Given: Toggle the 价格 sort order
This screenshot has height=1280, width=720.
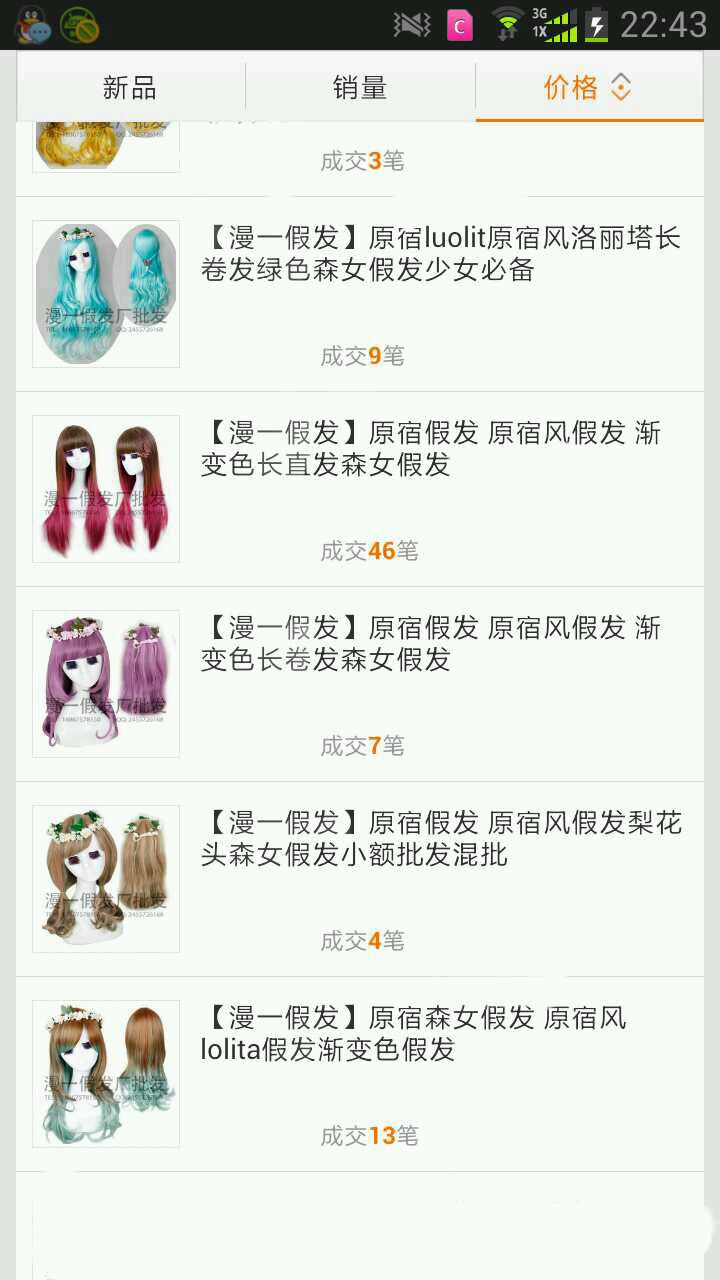Looking at the screenshot, I should pyautogui.click(x=589, y=87).
